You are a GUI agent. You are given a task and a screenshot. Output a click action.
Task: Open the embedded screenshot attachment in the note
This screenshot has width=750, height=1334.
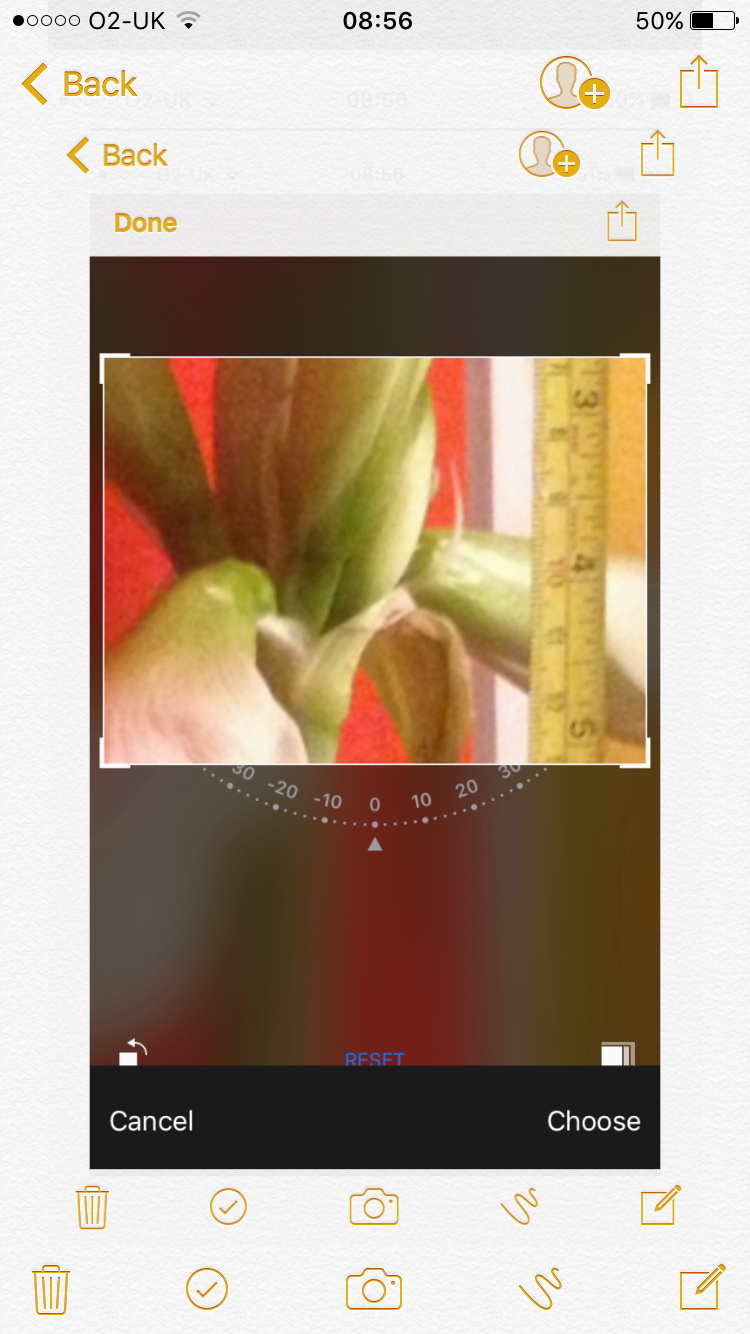click(x=375, y=679)
